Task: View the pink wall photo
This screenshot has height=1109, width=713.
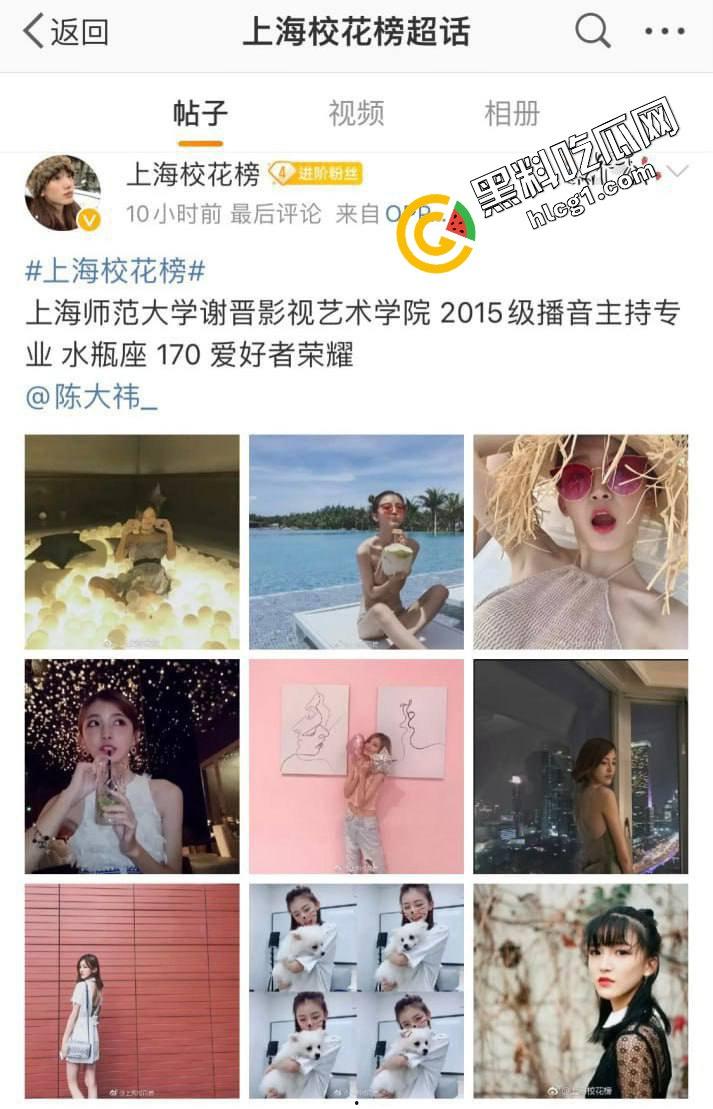Action: point(356,766)
